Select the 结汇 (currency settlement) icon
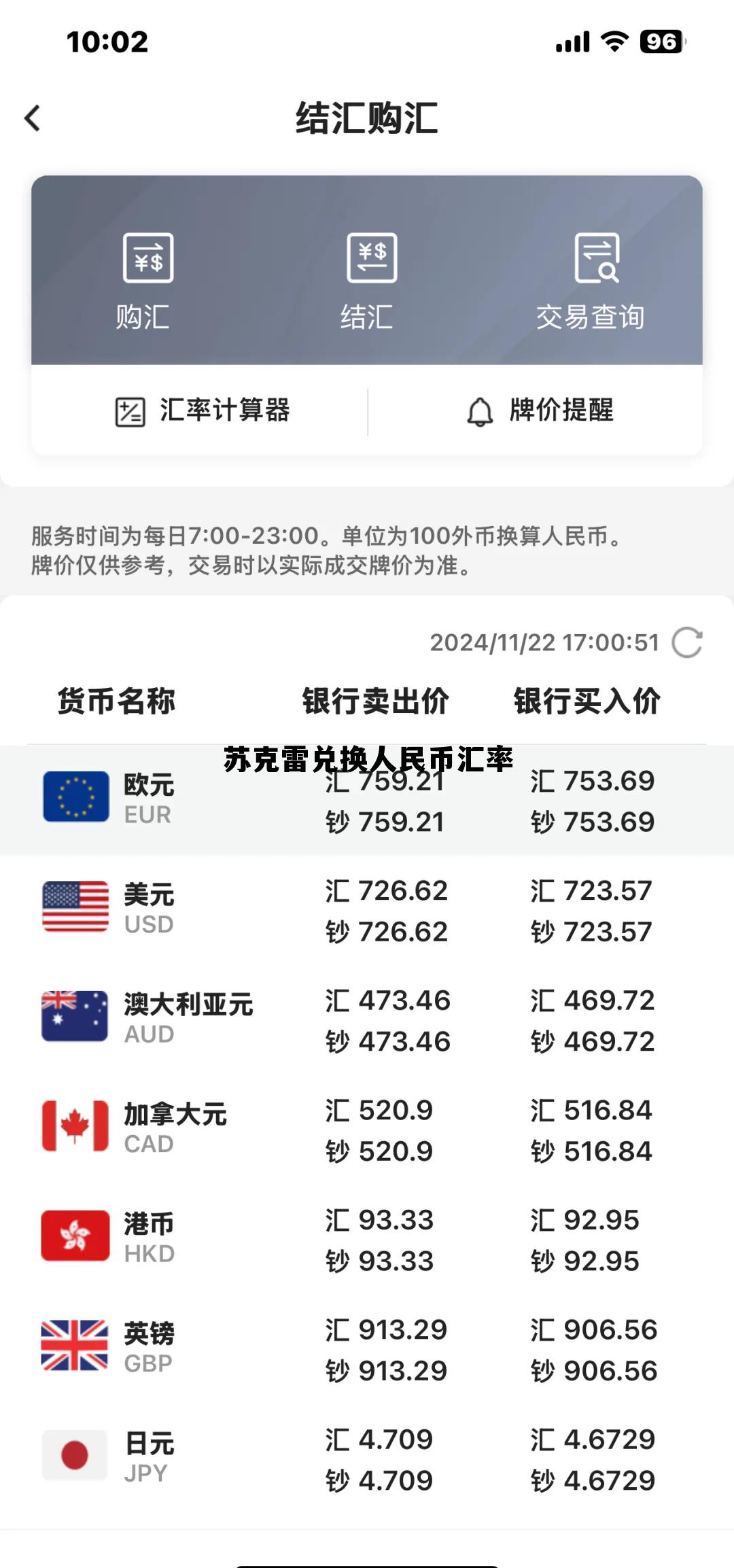734x1568 pixels. click(x=370, y=260)
